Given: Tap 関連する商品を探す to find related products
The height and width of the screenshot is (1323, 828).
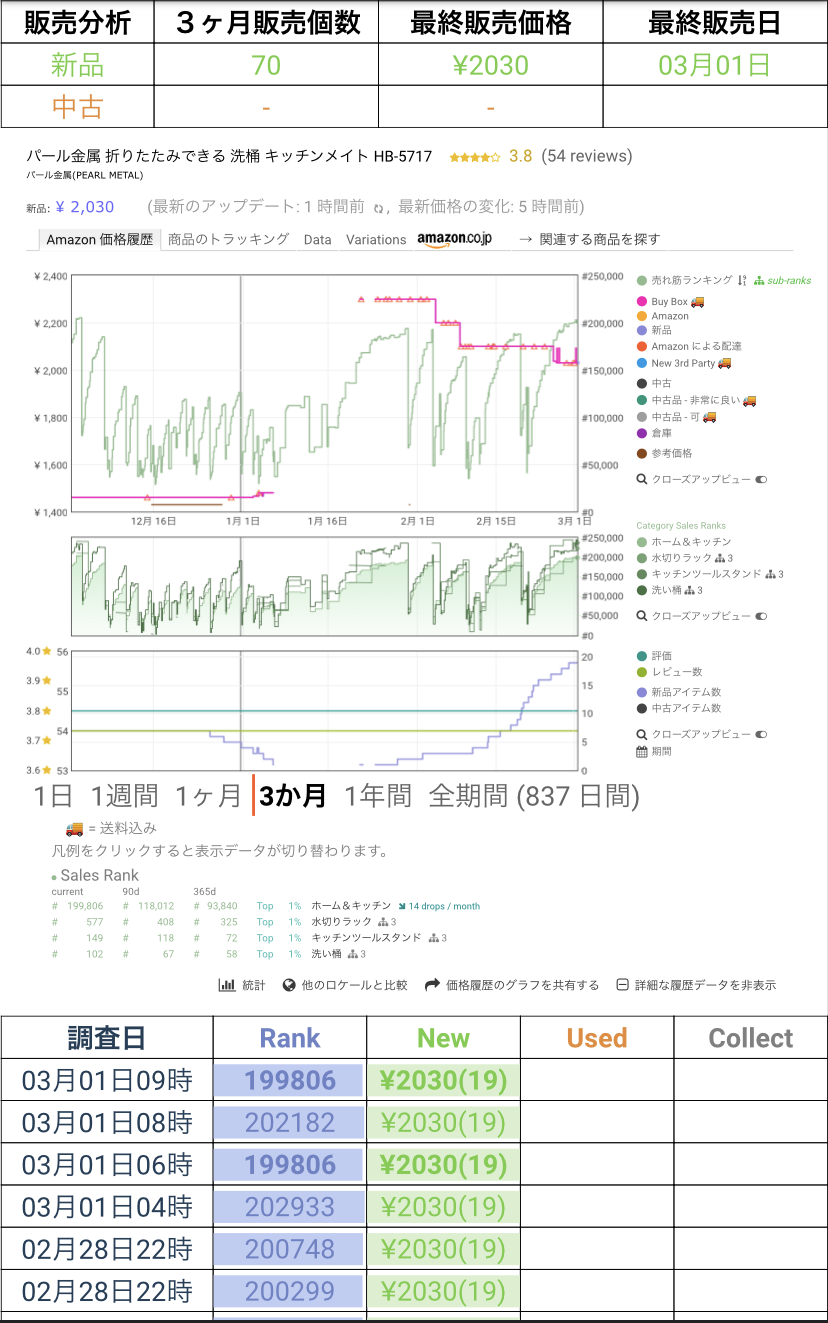Looking at the screenshot, I should pyautogui.click(x=599, y=239).
